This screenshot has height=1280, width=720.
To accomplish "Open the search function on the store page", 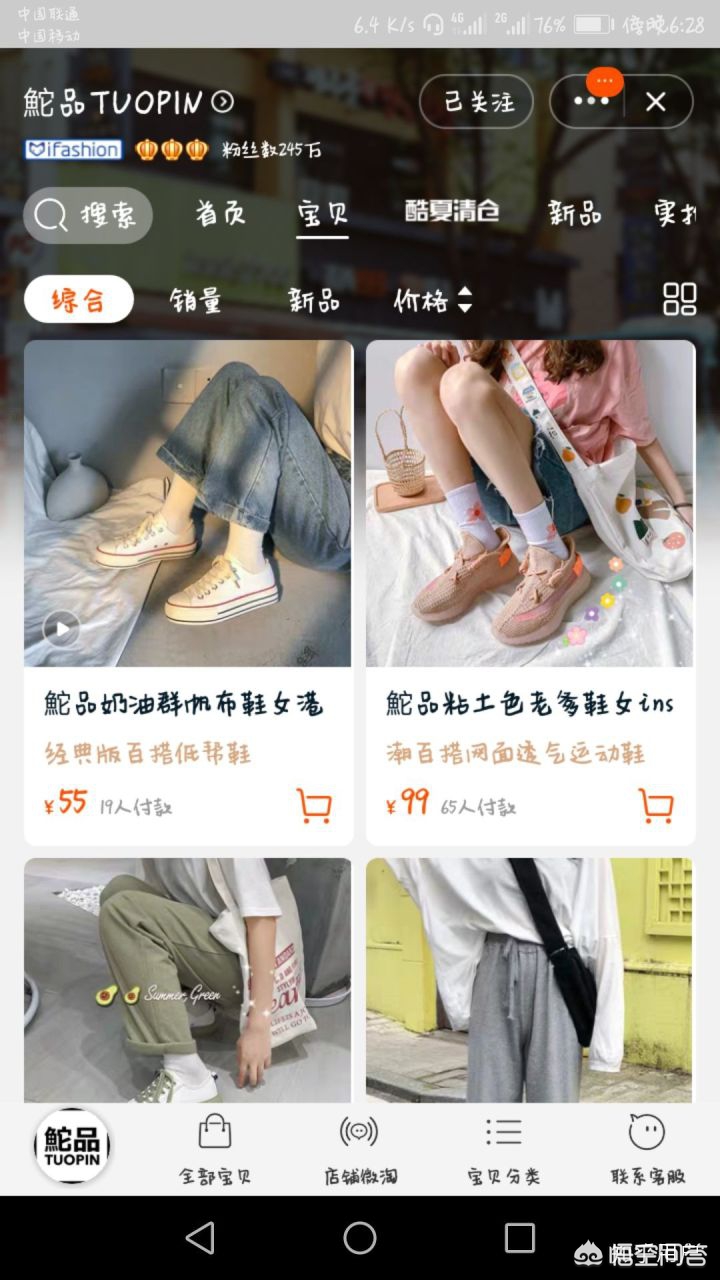I will pos(88,215).
